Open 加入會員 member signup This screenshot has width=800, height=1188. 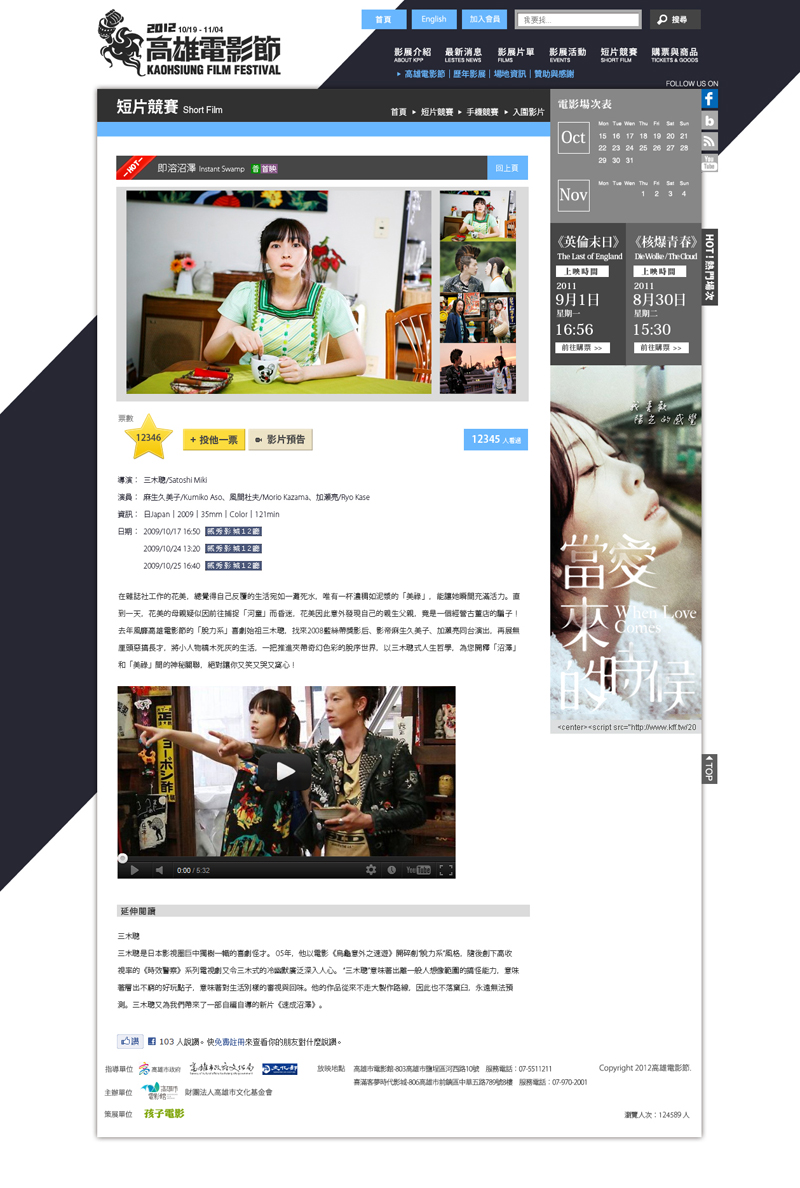tap(485, 19)
